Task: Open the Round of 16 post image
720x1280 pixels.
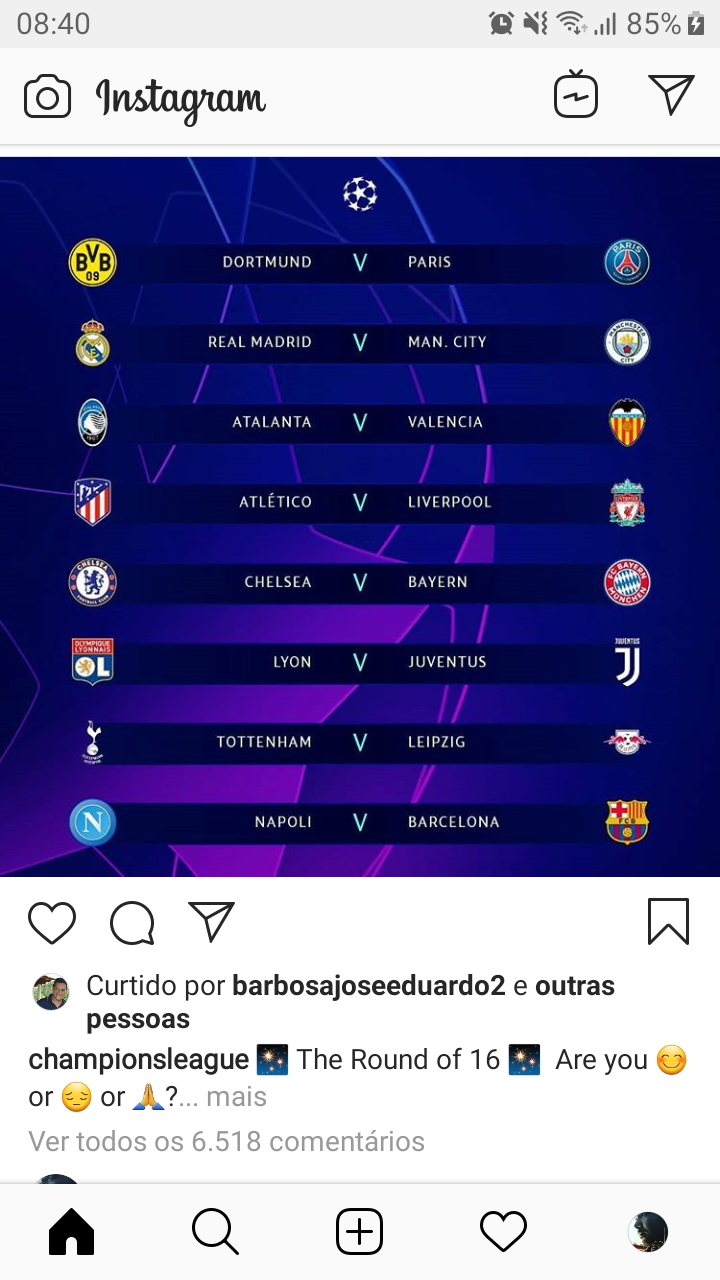Action: click(x=360, y=516)
